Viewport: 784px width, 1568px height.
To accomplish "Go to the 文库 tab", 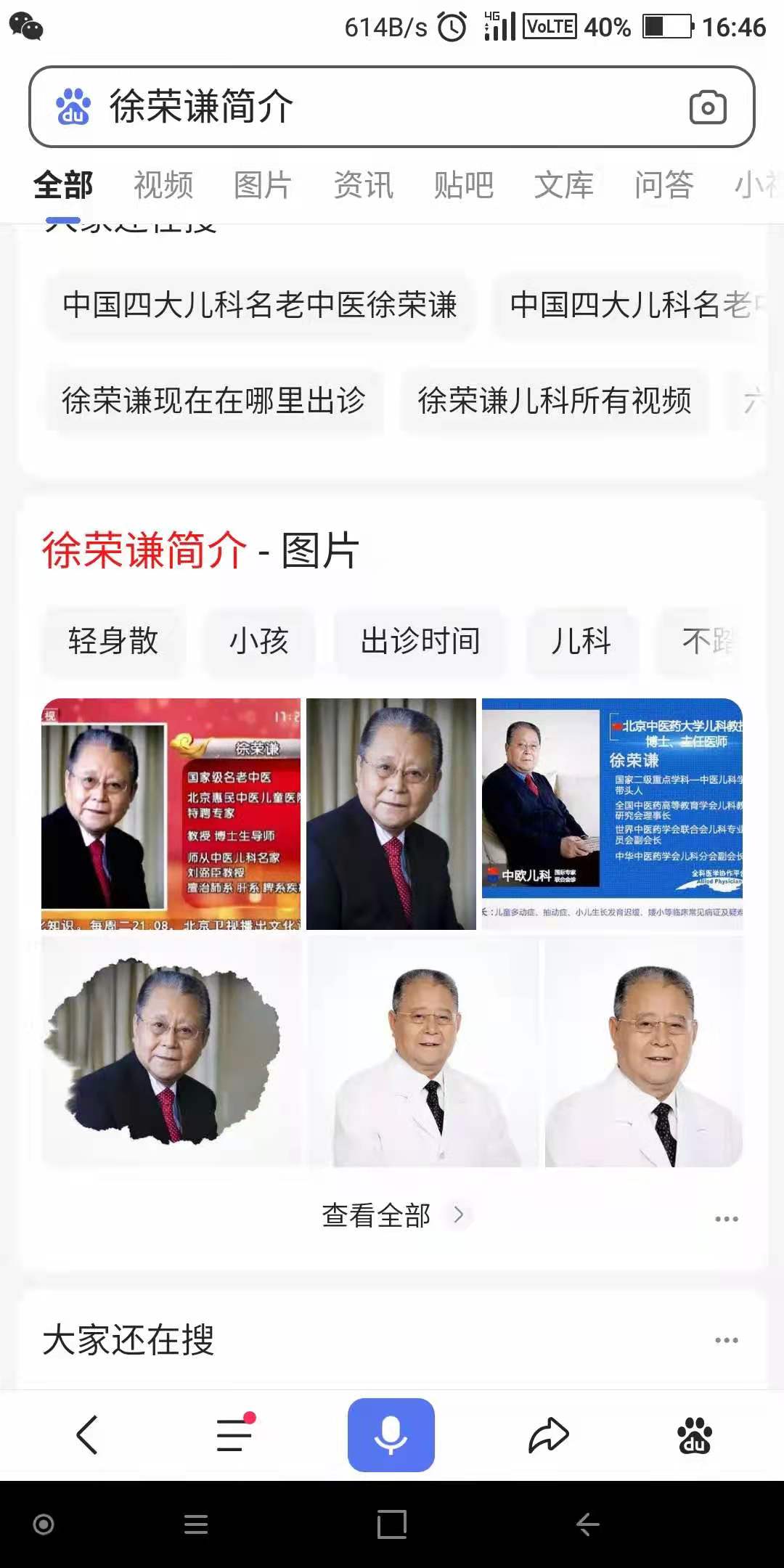I will point(563,185).
